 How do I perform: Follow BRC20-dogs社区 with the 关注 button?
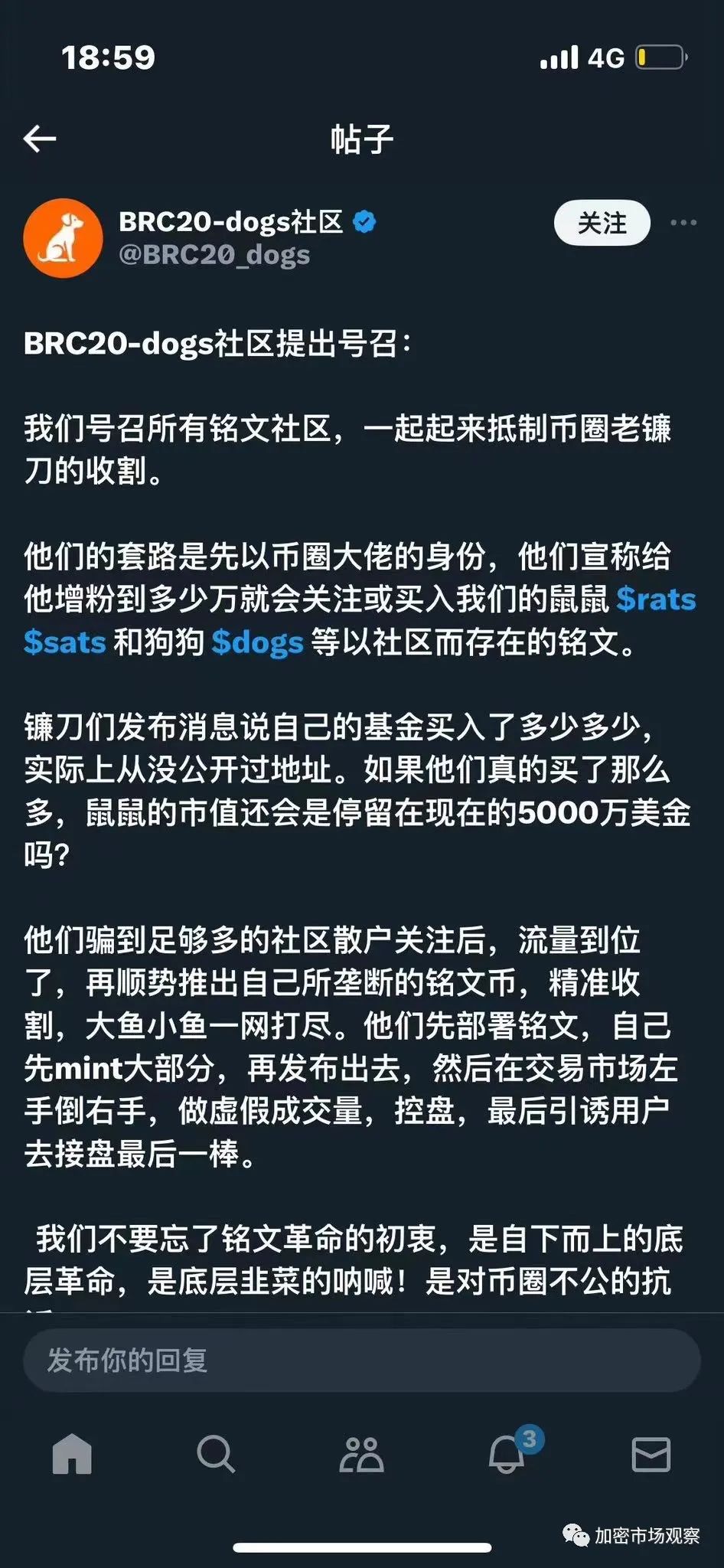[602, 223]
